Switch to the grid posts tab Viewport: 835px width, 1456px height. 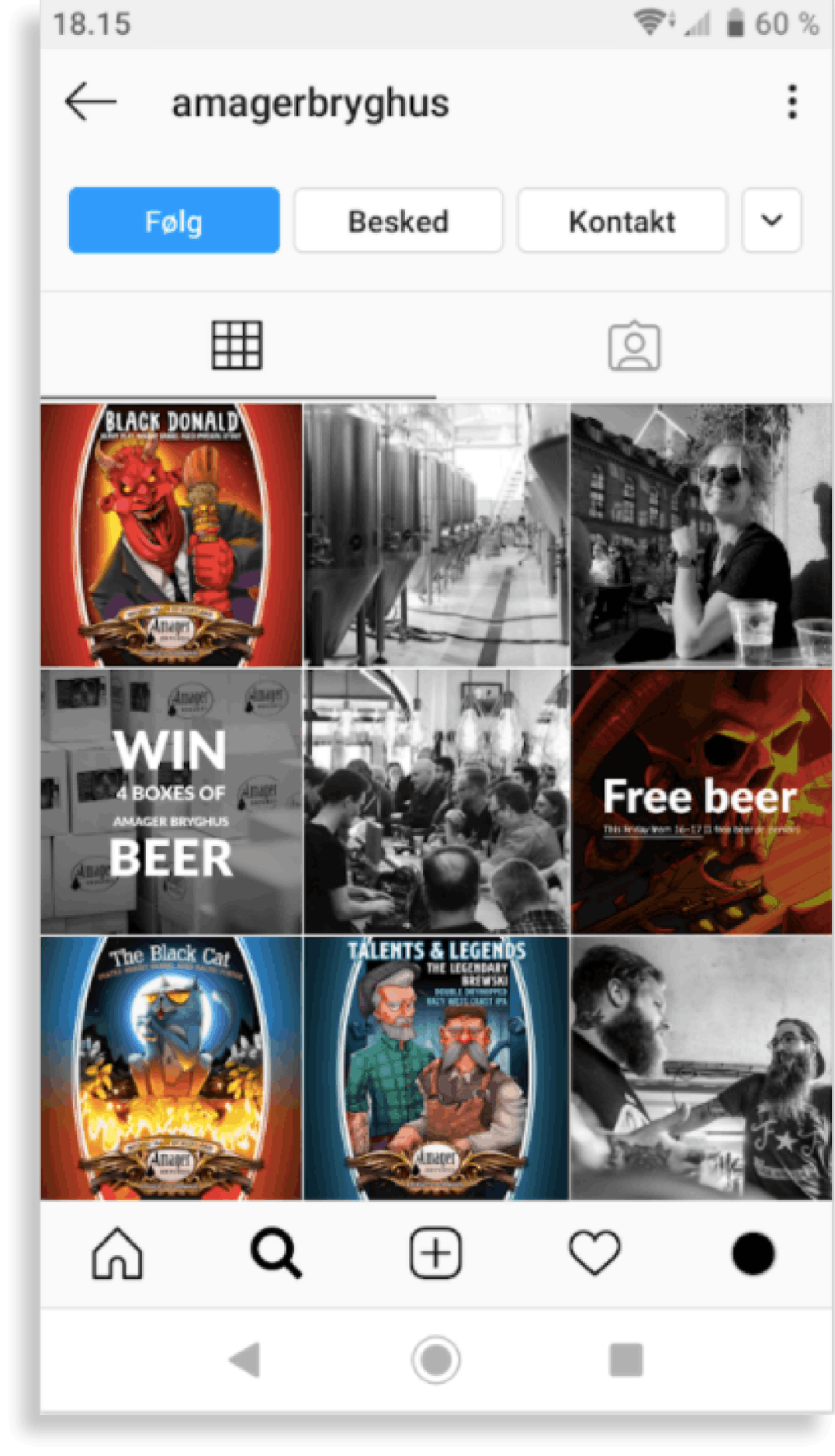coord(237,345)
